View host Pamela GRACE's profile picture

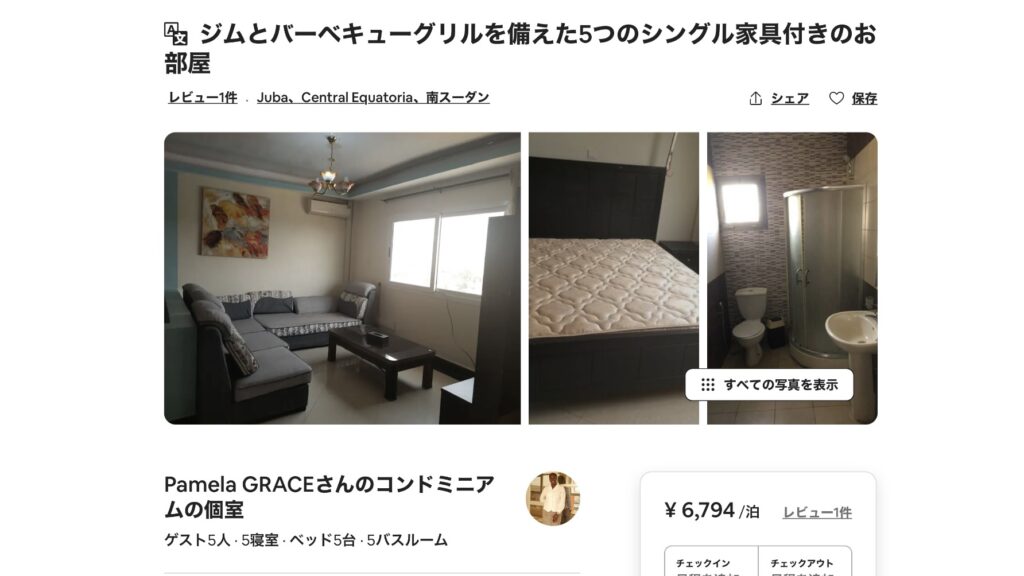pos(552,498)
